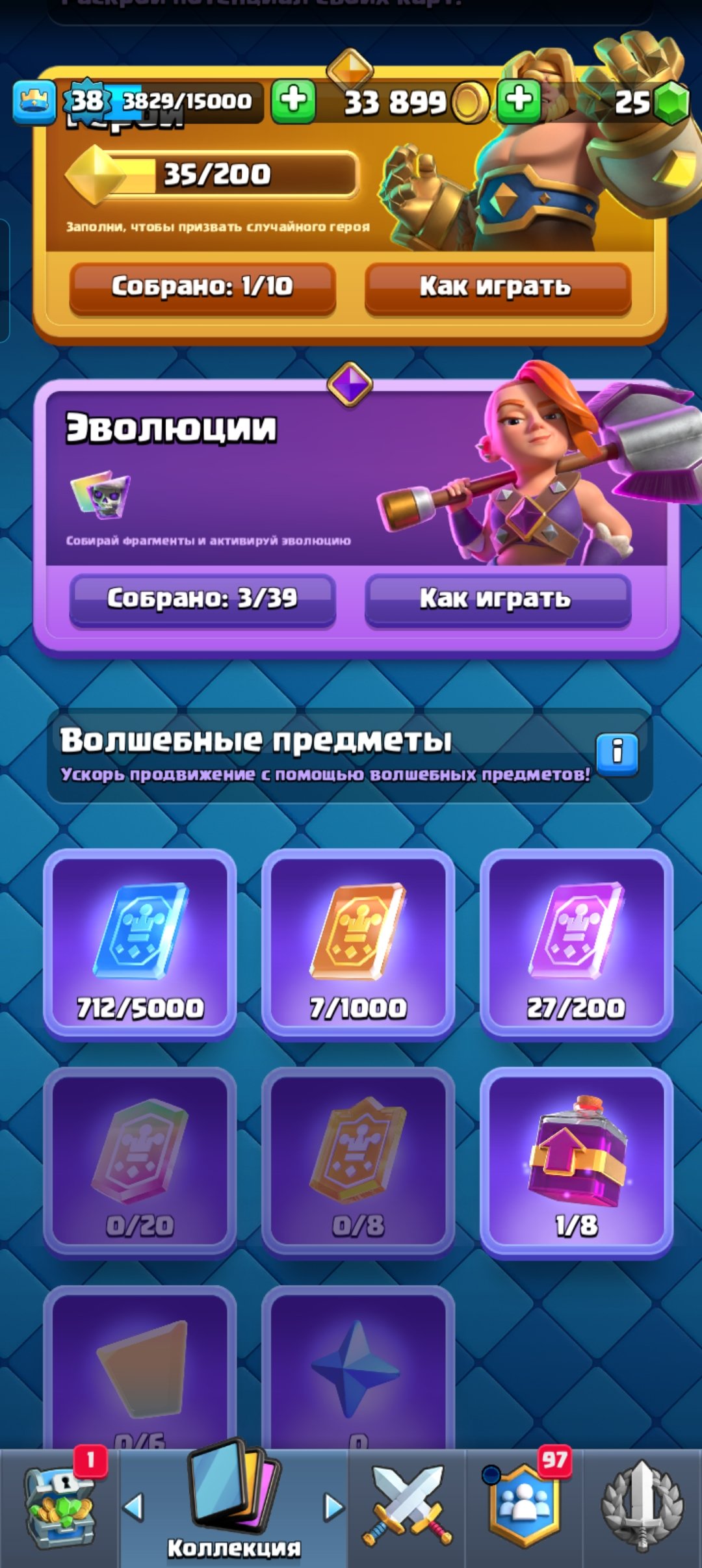Open the crown profile icon
702x1568 pixels.
(x=34, y=101)
